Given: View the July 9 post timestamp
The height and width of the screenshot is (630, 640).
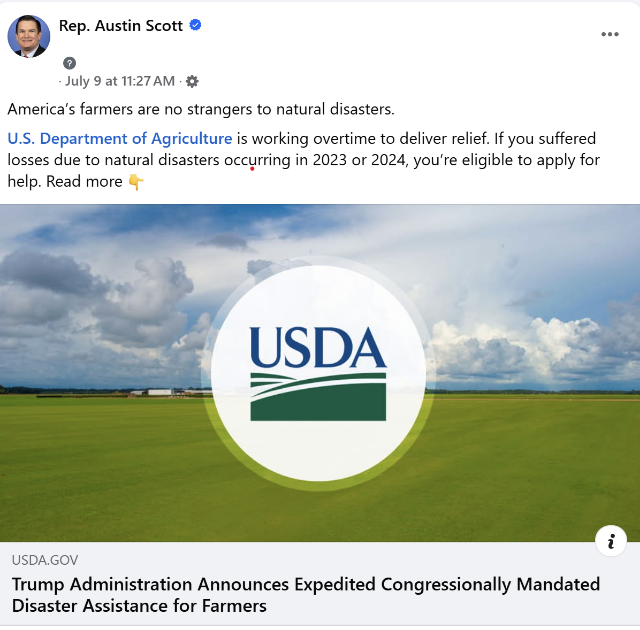Looking at the screenshot, I should [120, 81].
